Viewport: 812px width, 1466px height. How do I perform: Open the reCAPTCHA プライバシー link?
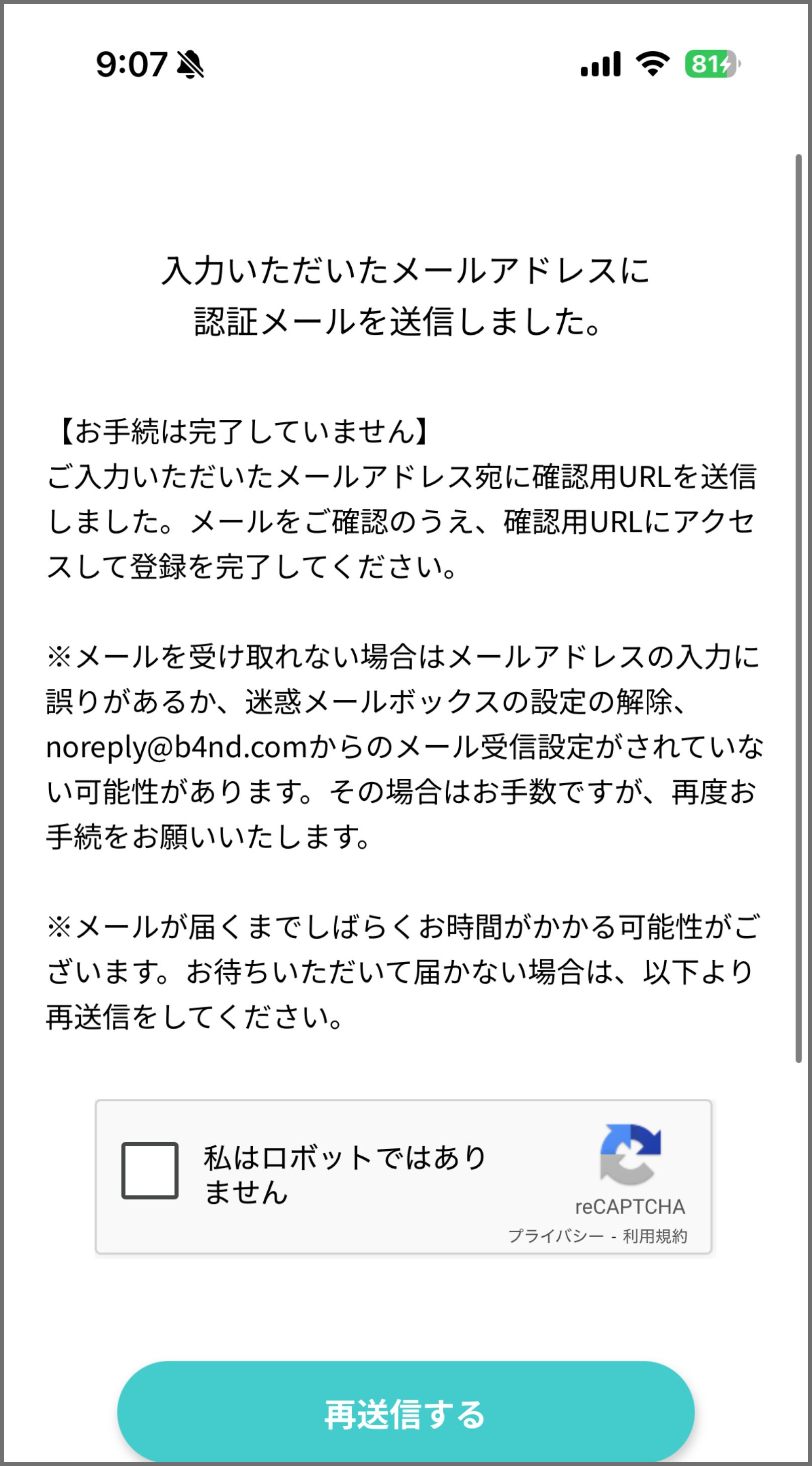[x=556, y=1236]
